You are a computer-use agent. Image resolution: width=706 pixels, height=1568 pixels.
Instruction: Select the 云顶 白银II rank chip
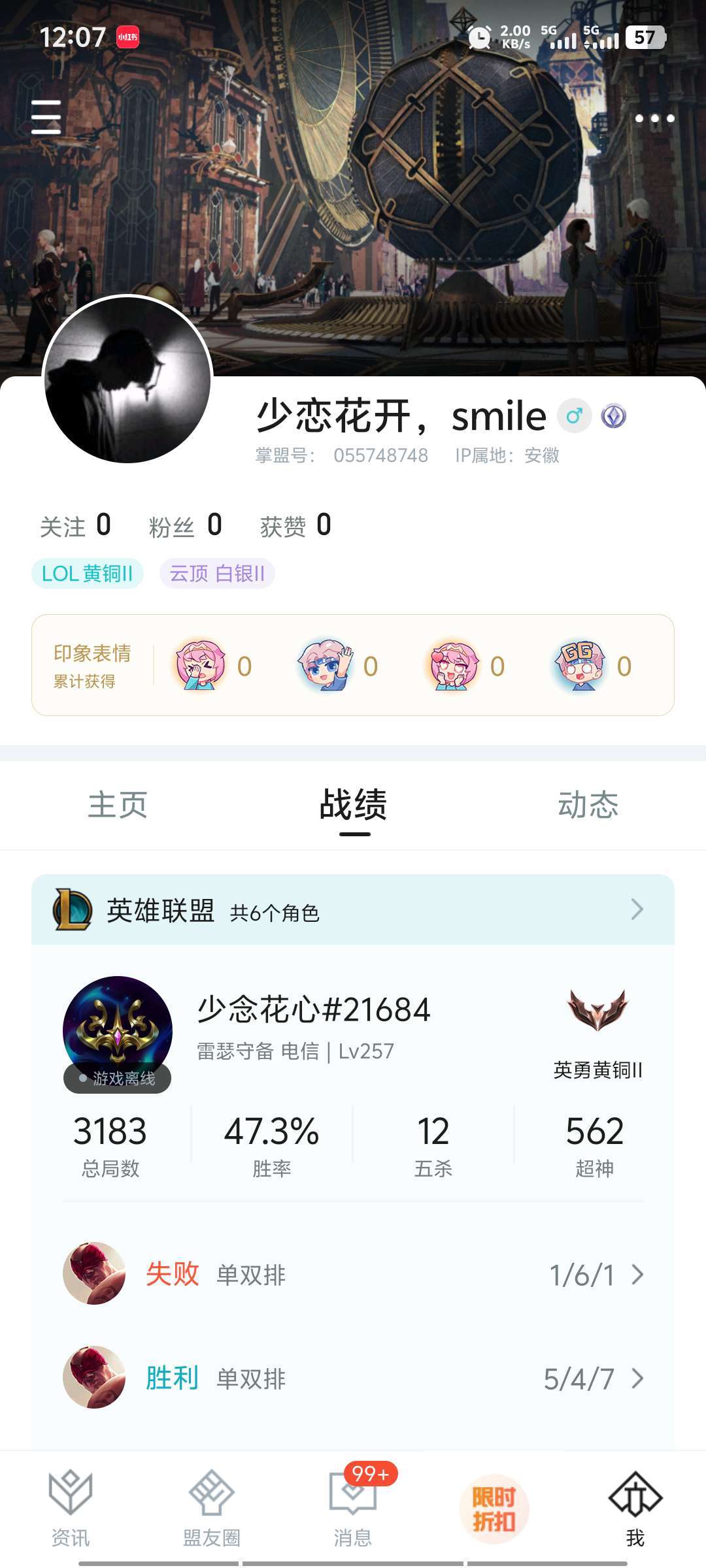[217, 574]
